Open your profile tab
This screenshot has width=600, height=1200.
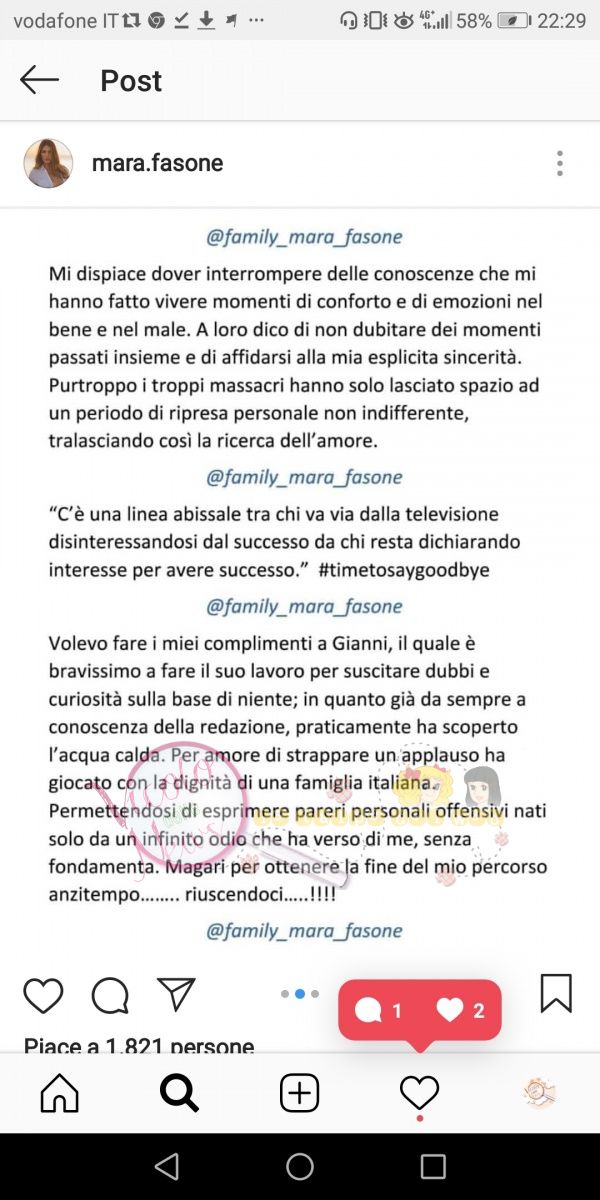tap(540, 1093)
